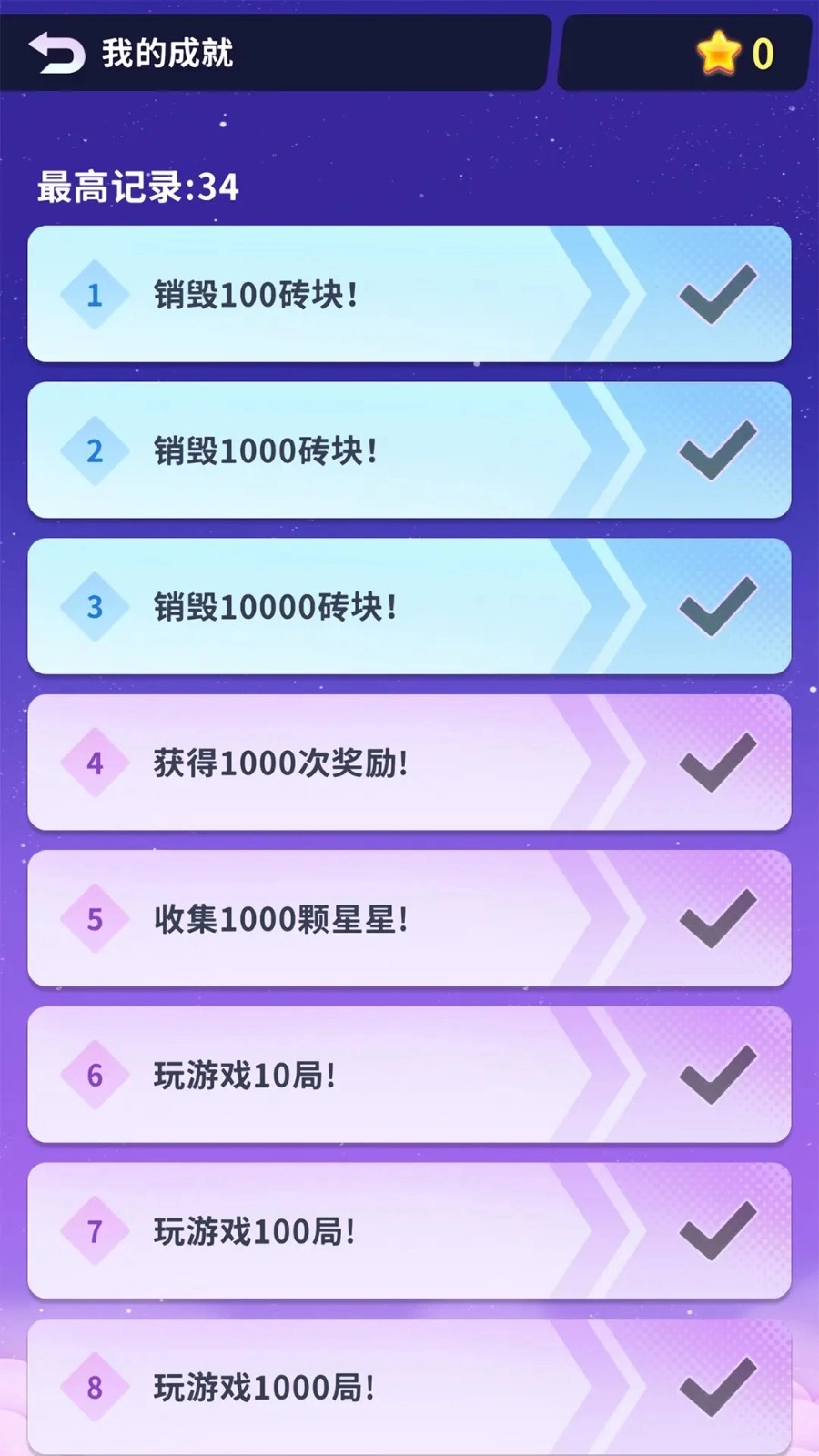Click the chevron arrow on 玩游戏10局 row
This screenshot has width=819, height=1456.
[x=601, y=1075]
